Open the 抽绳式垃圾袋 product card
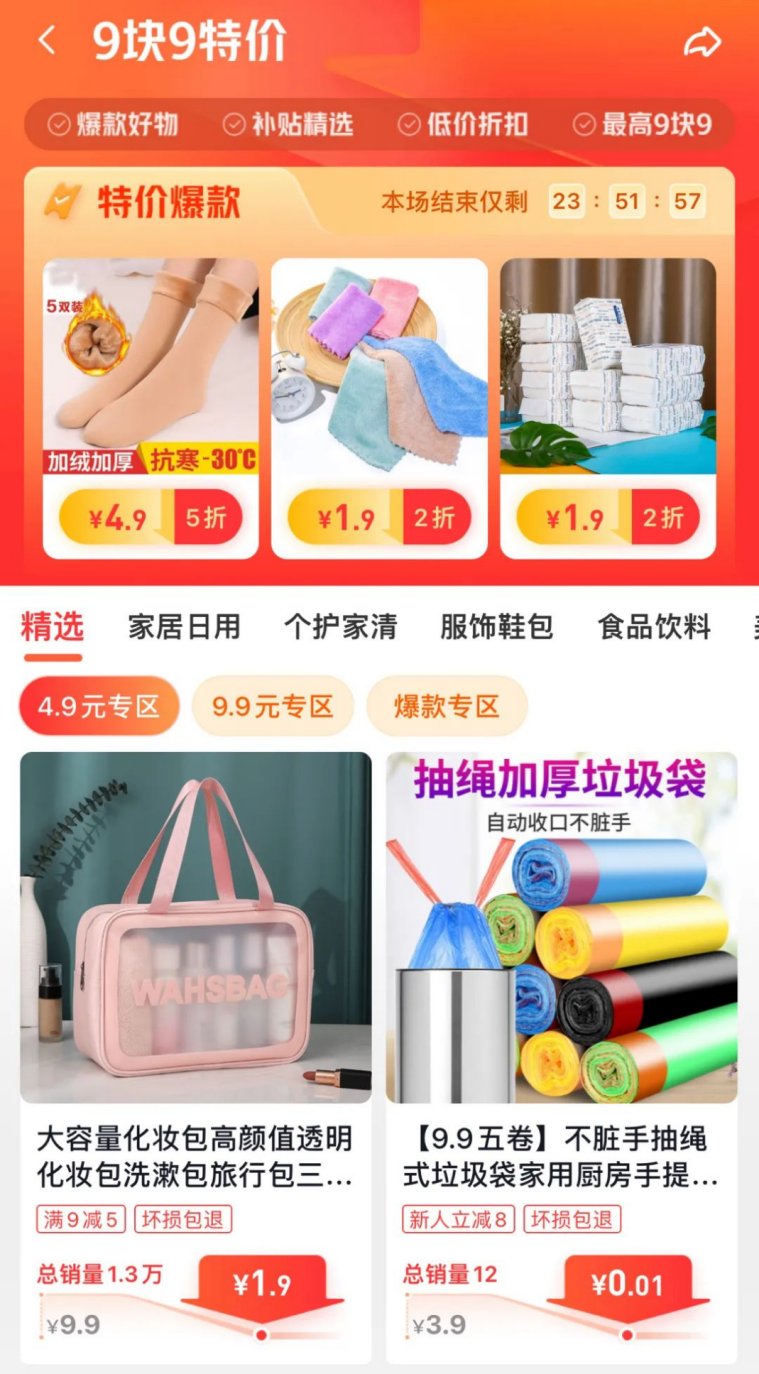 [561, 1000]
